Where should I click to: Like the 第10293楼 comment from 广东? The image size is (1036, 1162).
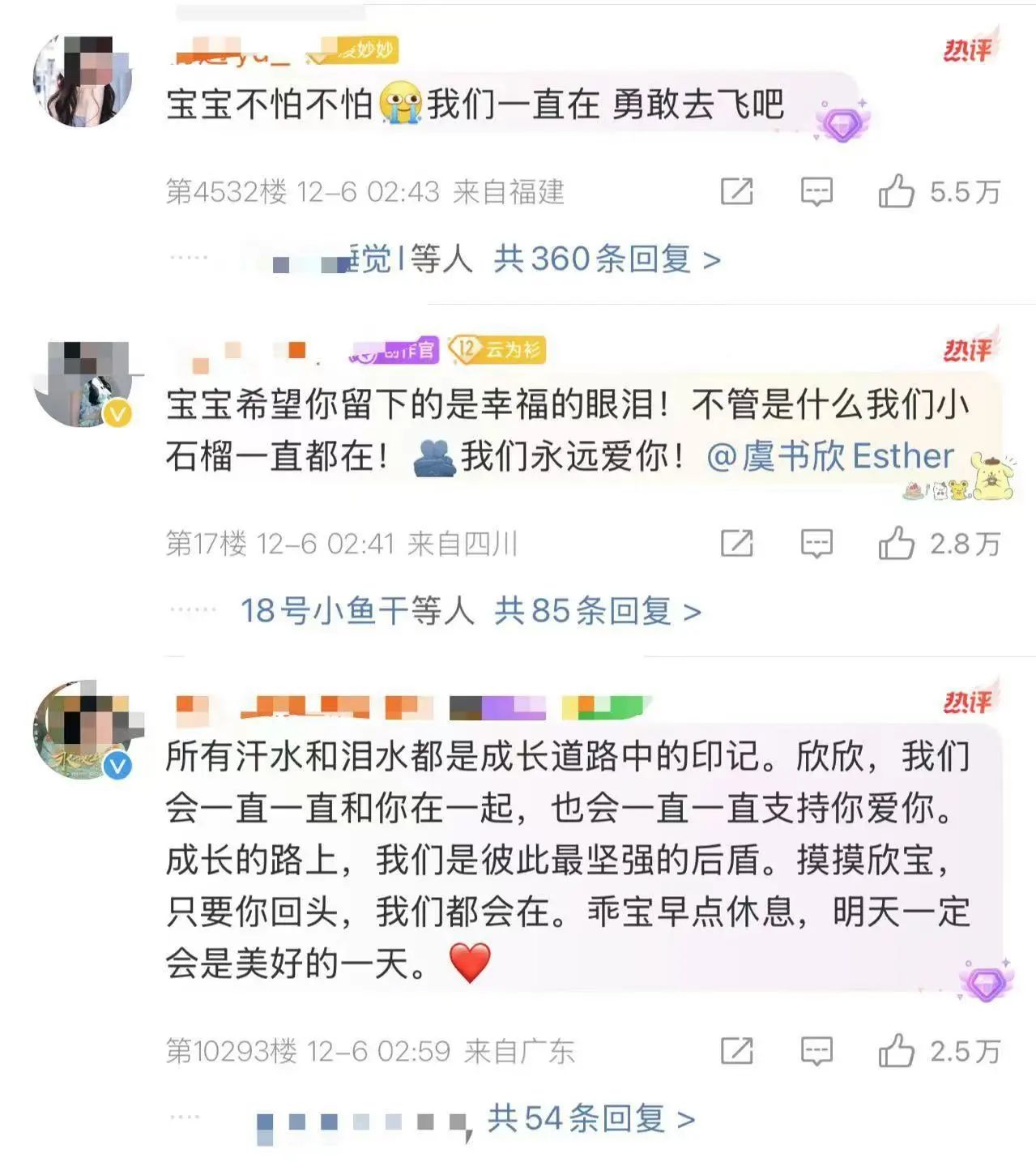tap(897, 1051)
